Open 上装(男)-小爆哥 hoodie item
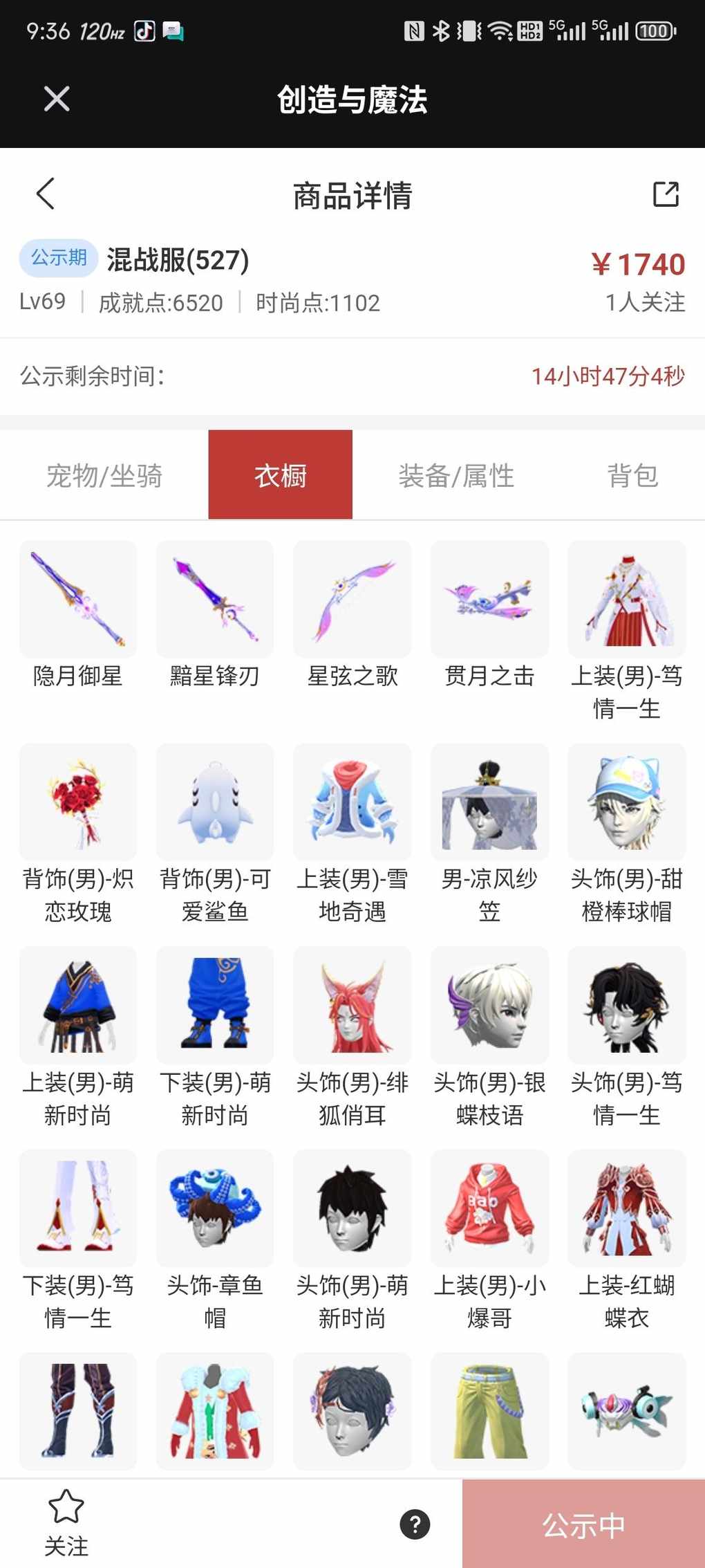 click(x=489, y=1208)
